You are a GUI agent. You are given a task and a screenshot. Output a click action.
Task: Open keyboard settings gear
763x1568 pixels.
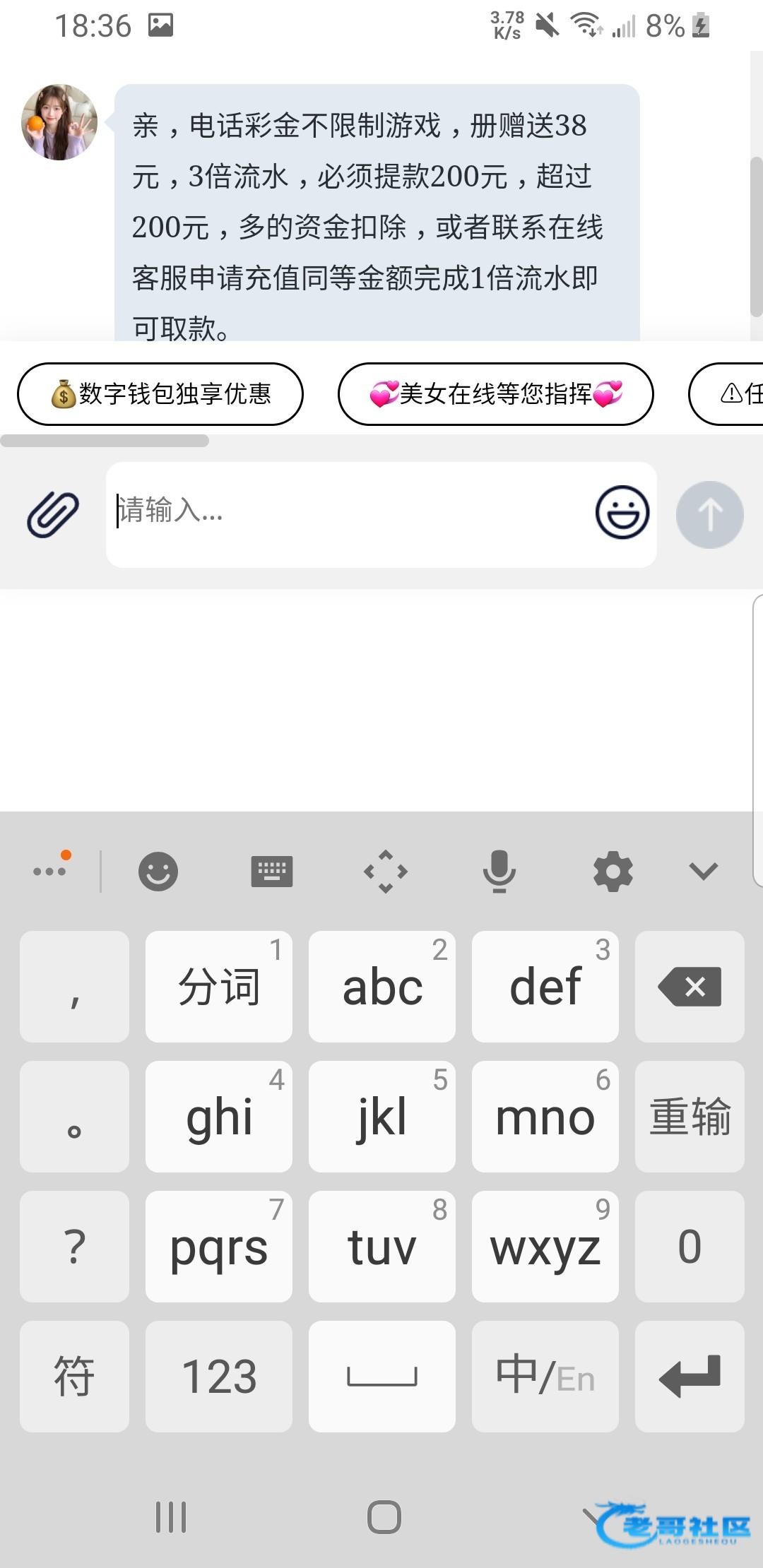(613, 872)
